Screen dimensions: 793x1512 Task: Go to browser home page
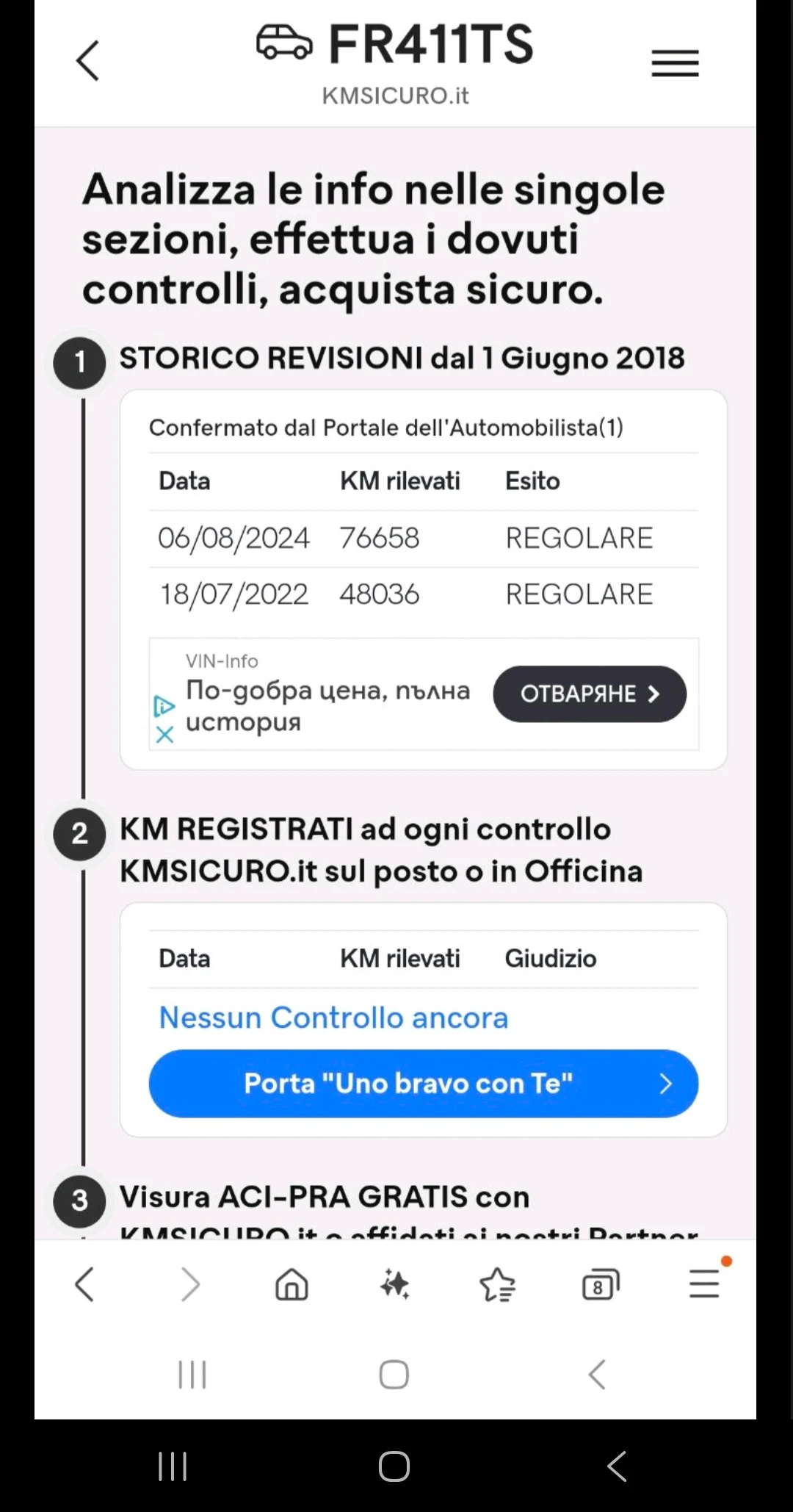click(292, 1284)
